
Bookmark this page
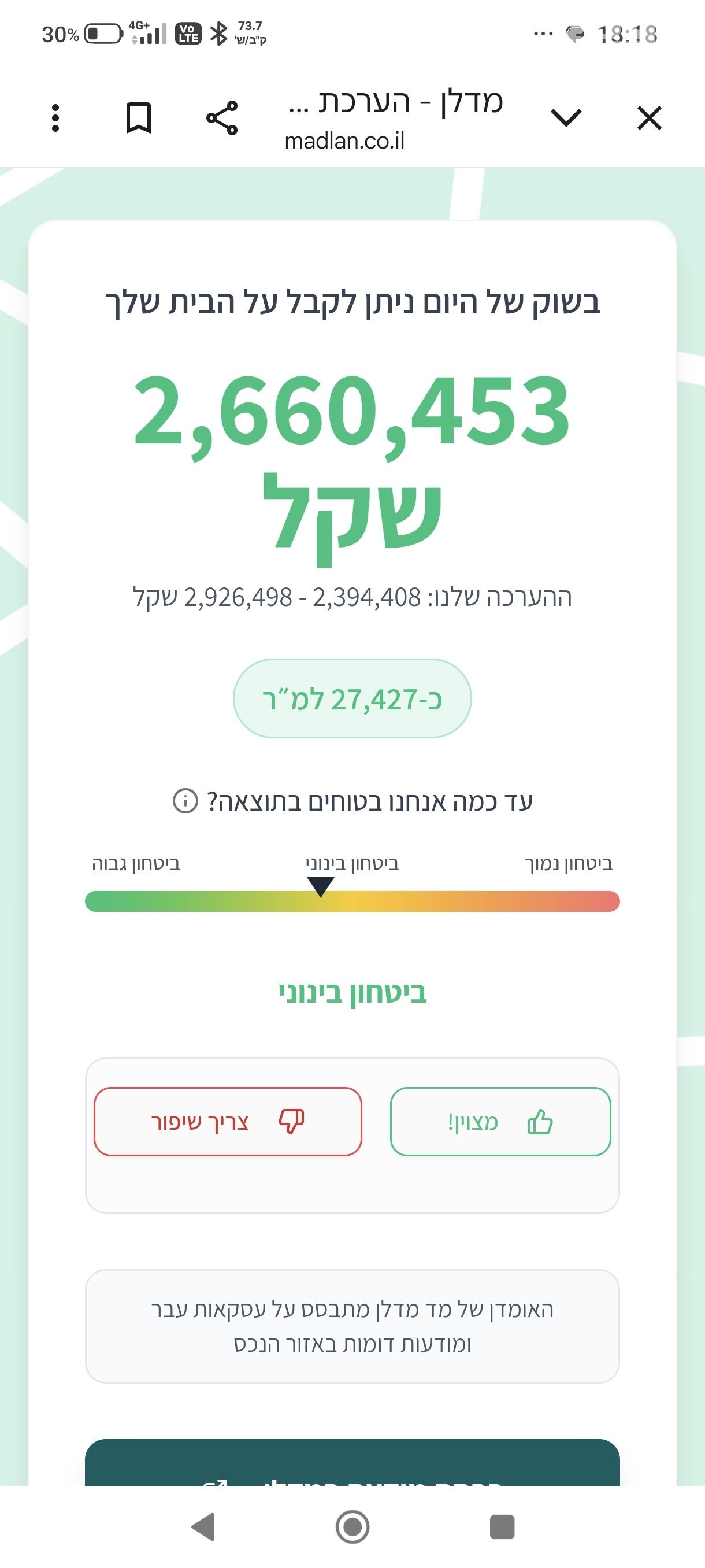pyautogui.click(x=139, y=118)
